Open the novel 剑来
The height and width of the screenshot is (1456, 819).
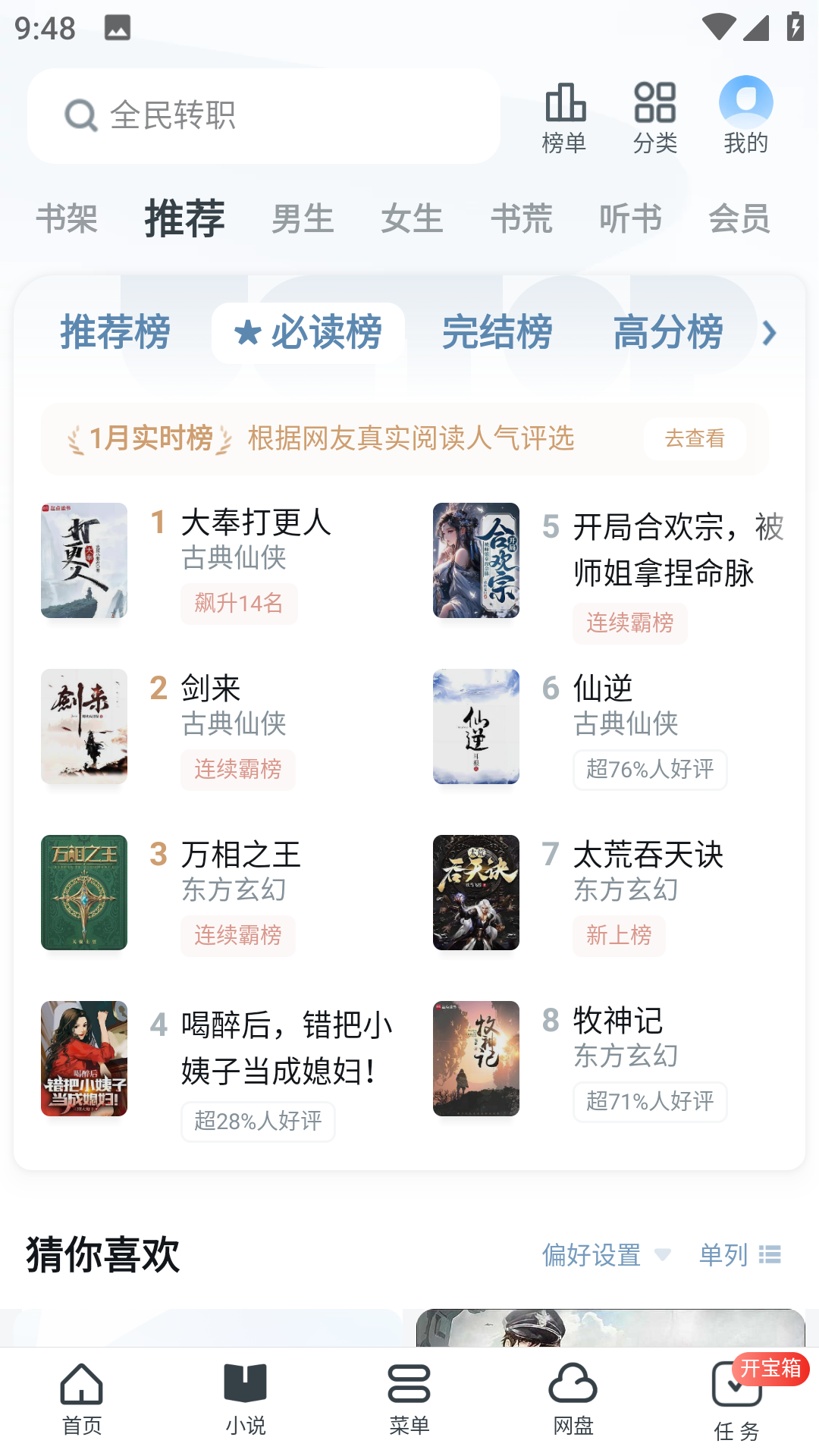[211, 689]
